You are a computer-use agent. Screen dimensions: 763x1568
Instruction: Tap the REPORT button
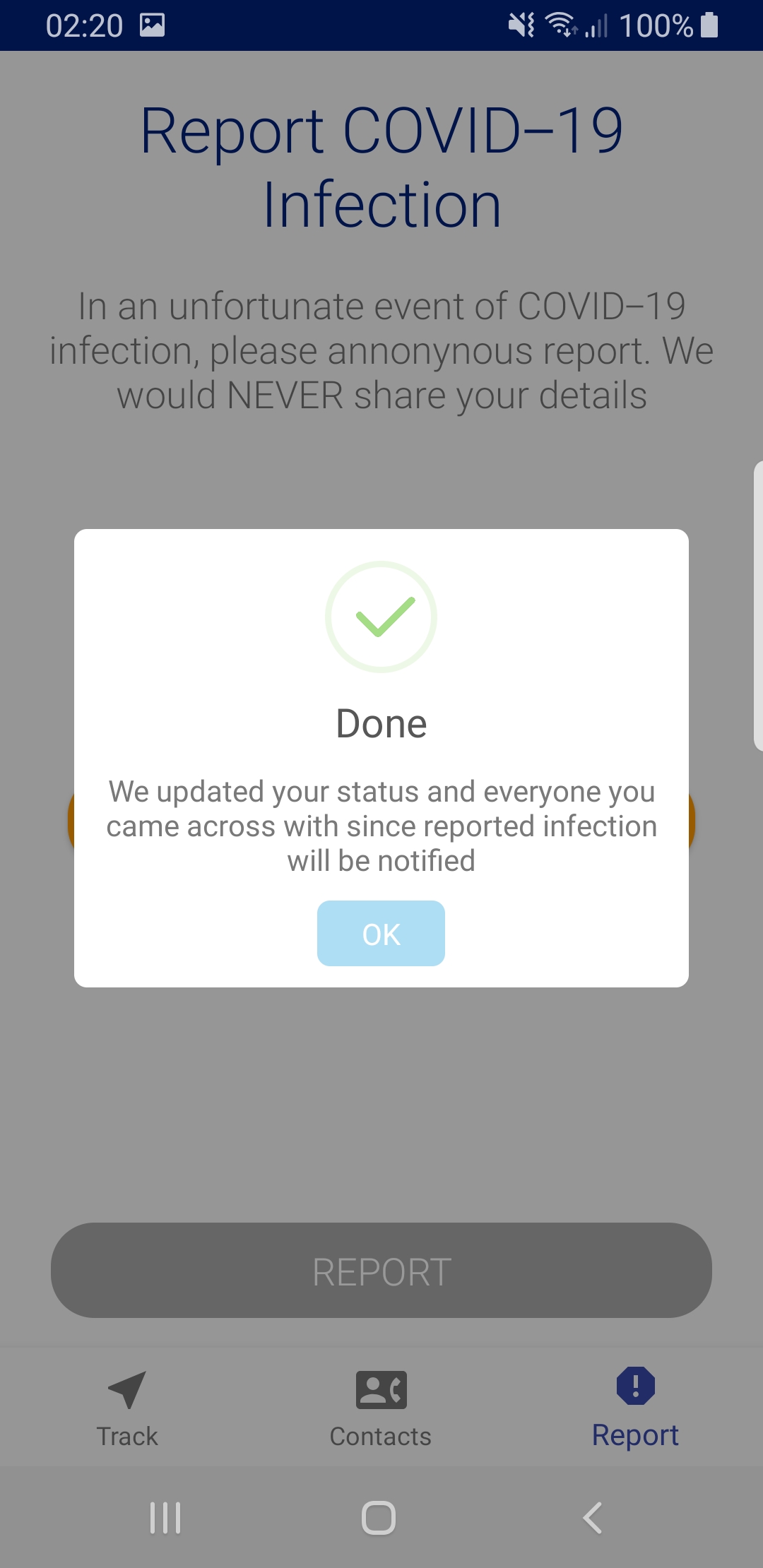click(381, 1271)
